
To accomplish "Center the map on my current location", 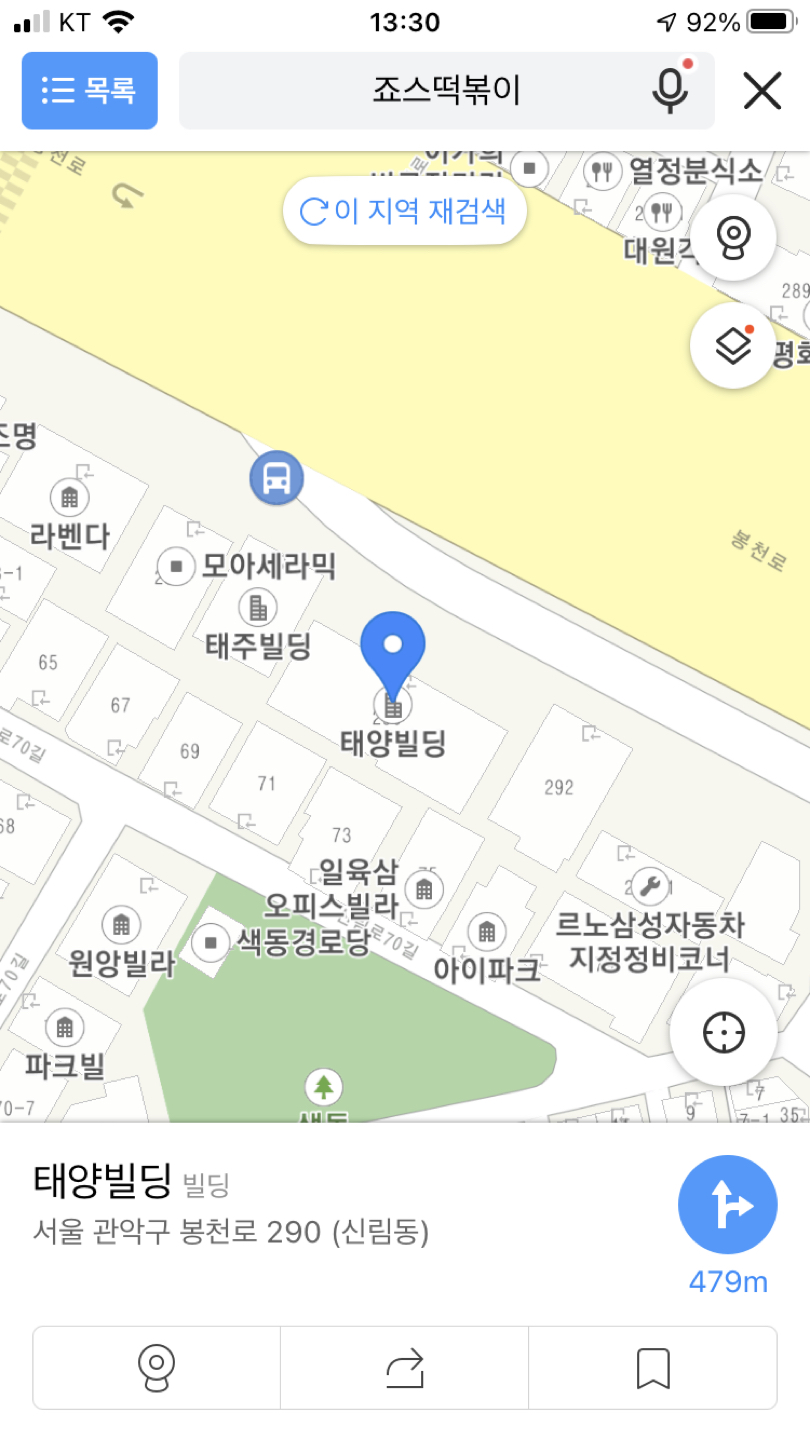I will click(x=723, y=1032).
